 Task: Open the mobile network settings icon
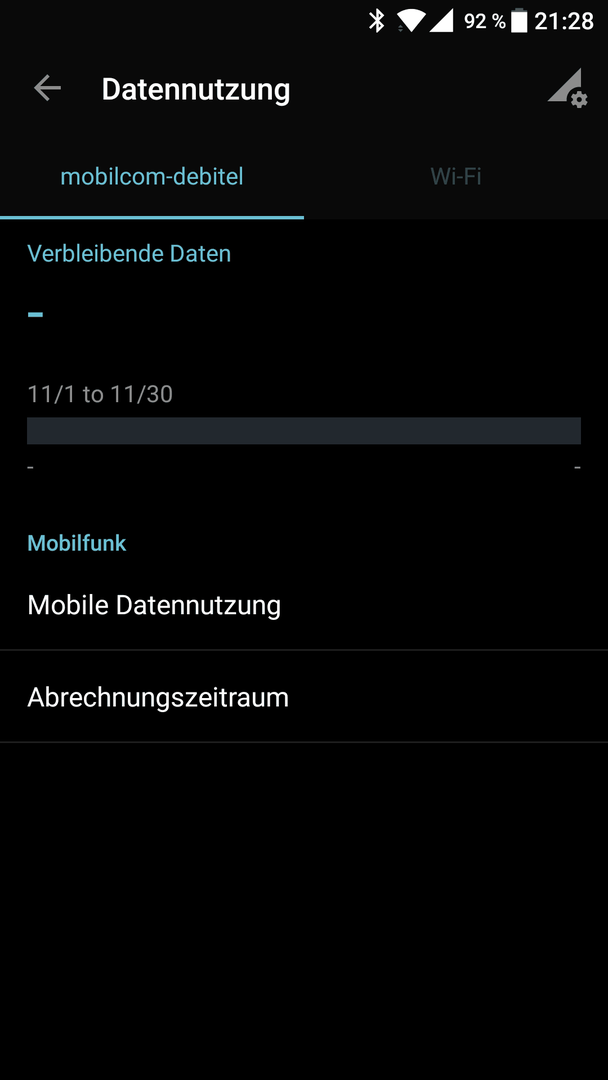coord(567,88)
